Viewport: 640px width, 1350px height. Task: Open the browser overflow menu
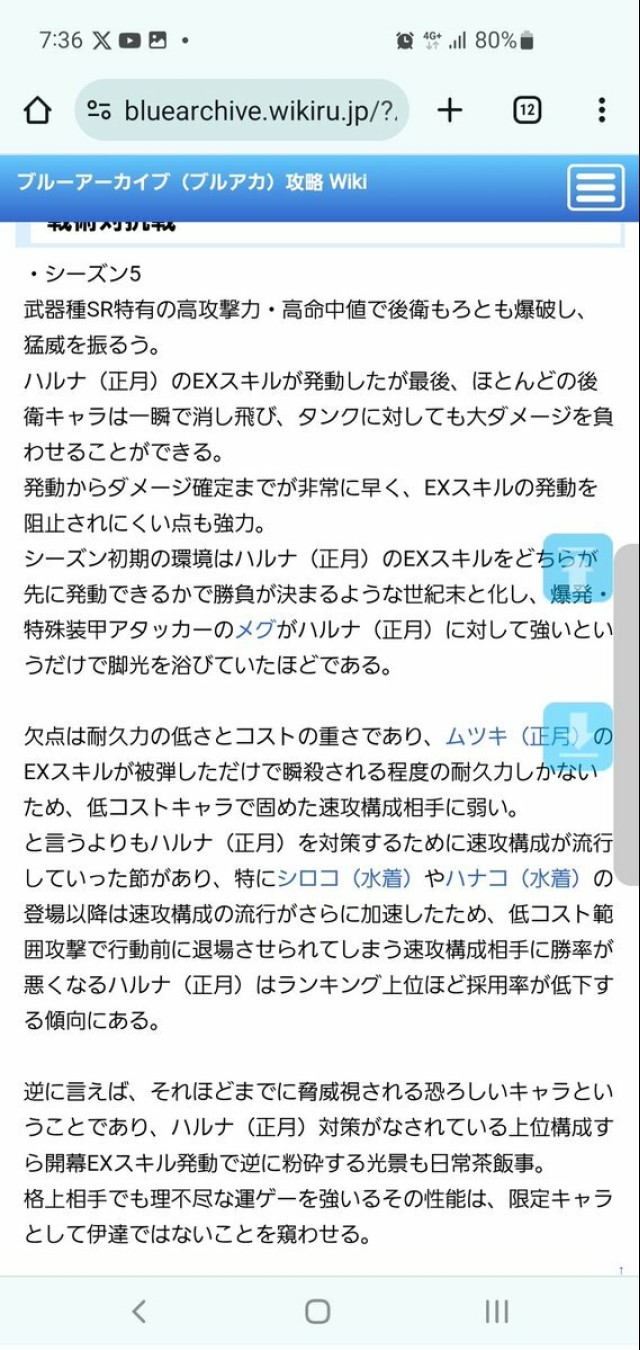pos(601,110)
